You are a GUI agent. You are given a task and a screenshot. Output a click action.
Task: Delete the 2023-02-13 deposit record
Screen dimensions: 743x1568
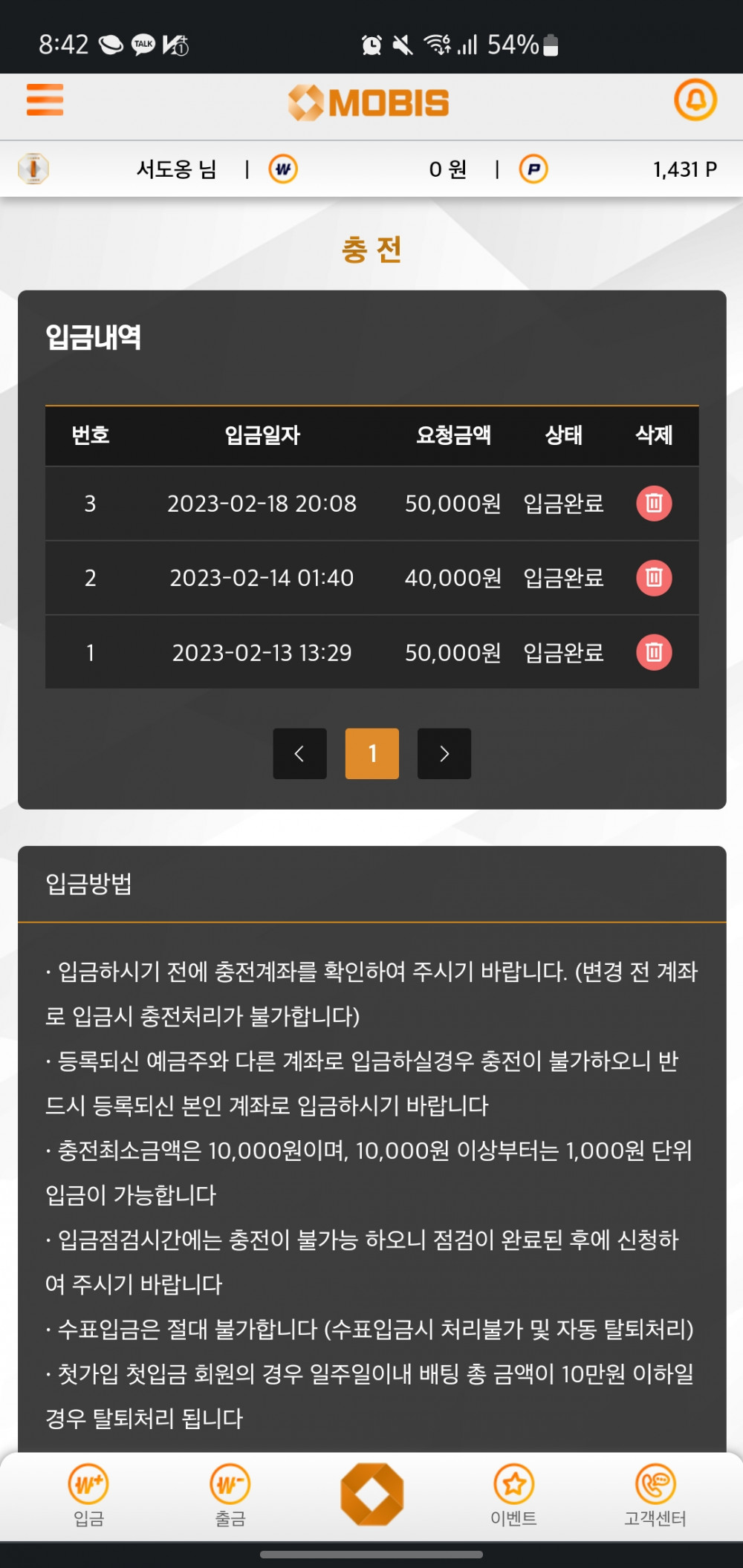point(654,652)
